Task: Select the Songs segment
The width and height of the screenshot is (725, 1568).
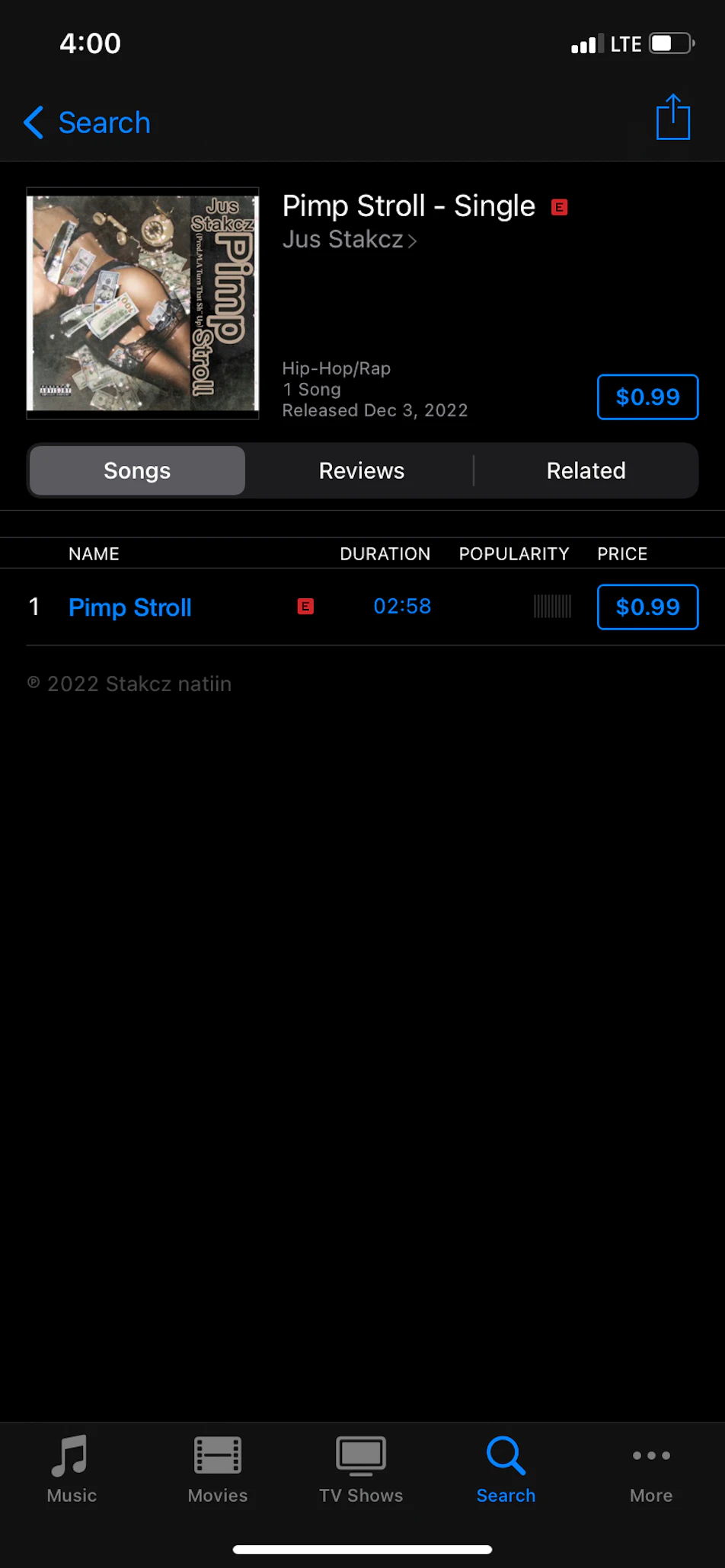Action: click(137, 470)
